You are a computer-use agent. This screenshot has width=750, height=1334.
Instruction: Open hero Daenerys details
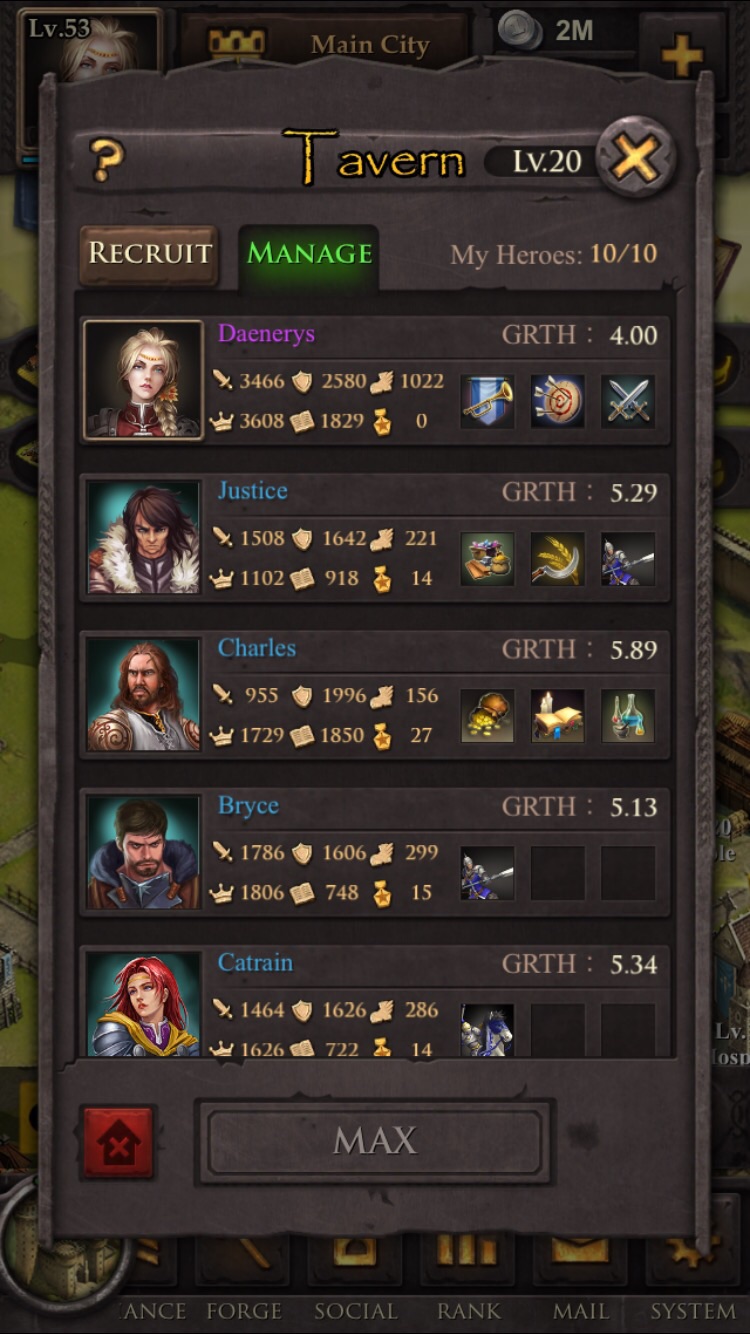pyautogui.click(x=143, y=380)
